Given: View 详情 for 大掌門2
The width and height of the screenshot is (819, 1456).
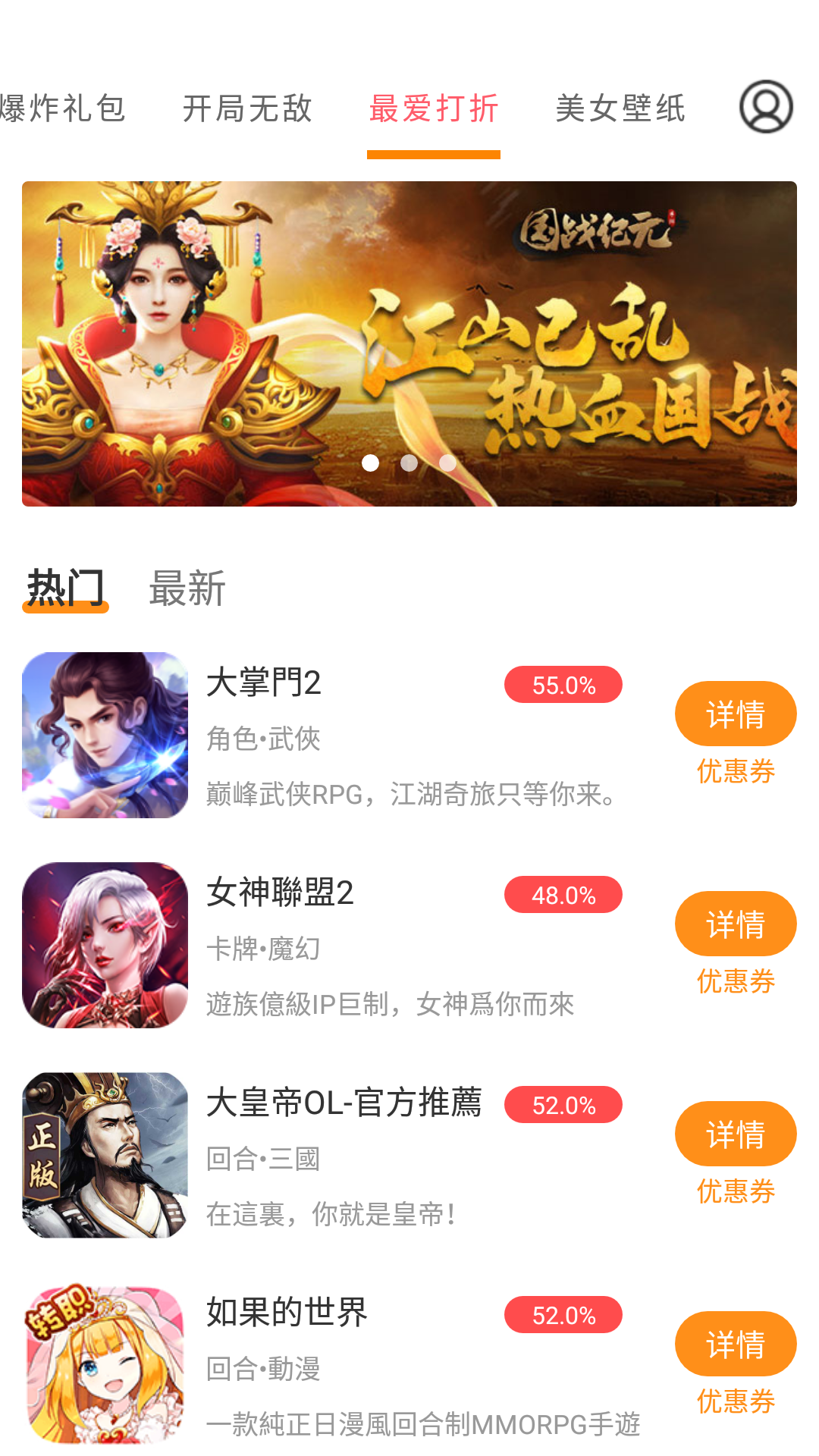Looking at the screenshot, I should [x=735, y=714].
